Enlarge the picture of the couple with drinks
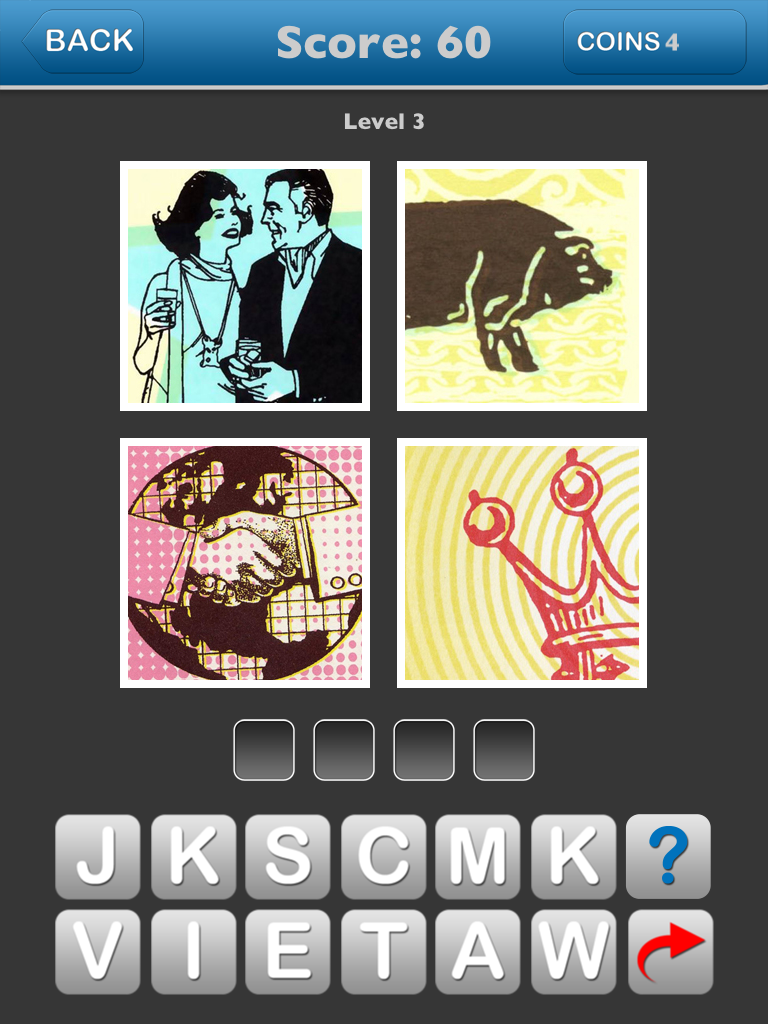 245,286
